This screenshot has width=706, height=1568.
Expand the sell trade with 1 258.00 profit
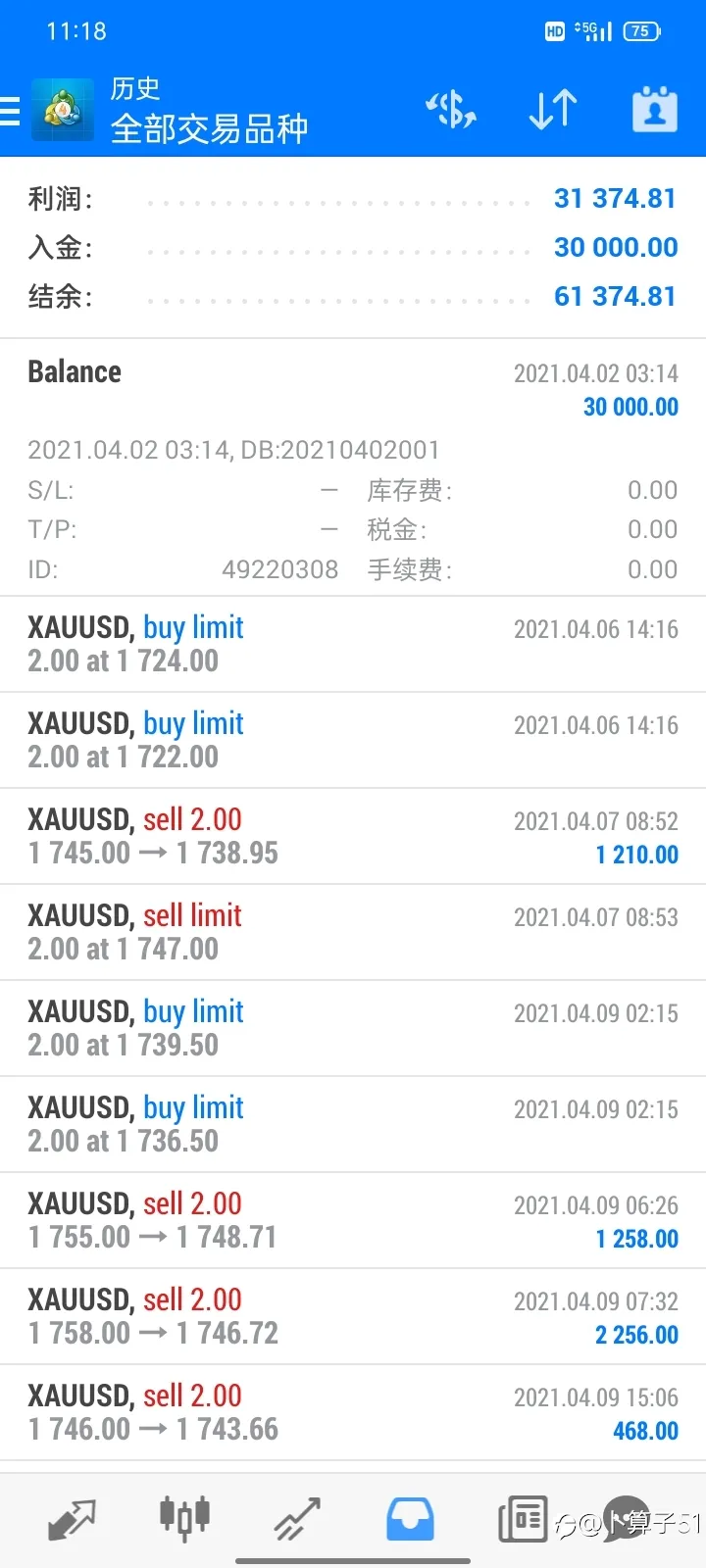click(x=353, y=1220)
